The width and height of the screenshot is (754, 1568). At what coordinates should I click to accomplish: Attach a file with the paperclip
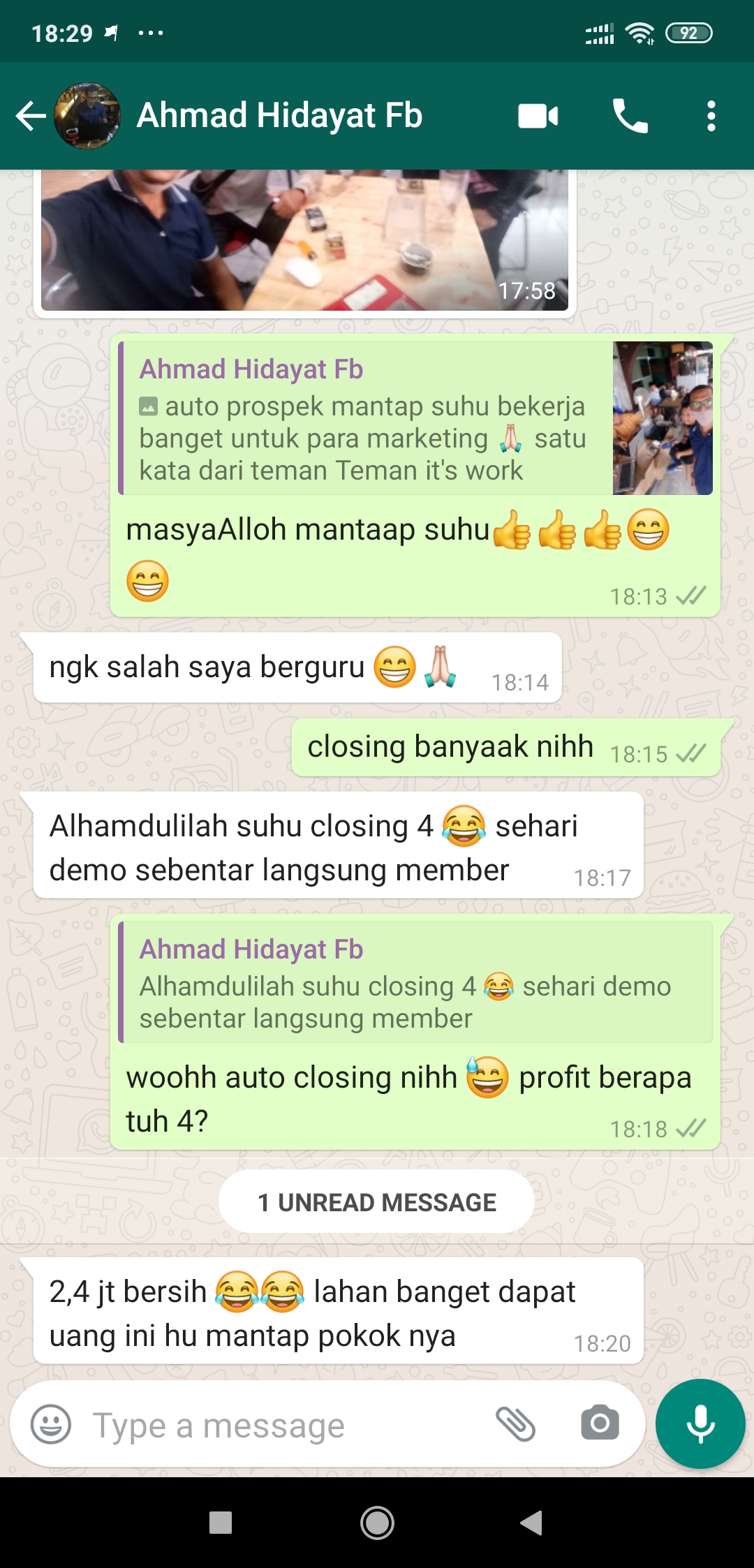515,1424
